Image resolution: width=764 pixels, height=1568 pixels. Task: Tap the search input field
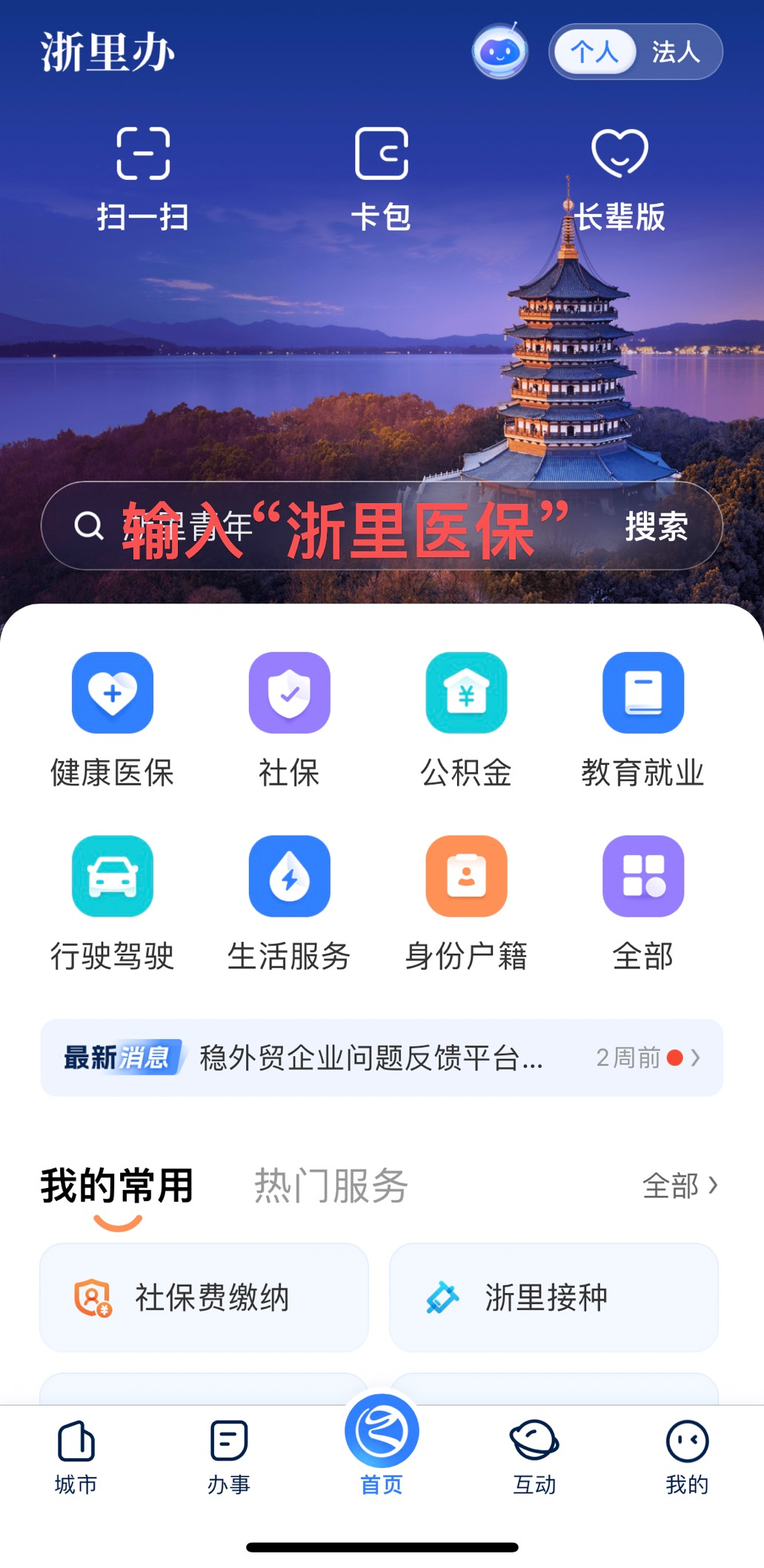tap(333, 527)
